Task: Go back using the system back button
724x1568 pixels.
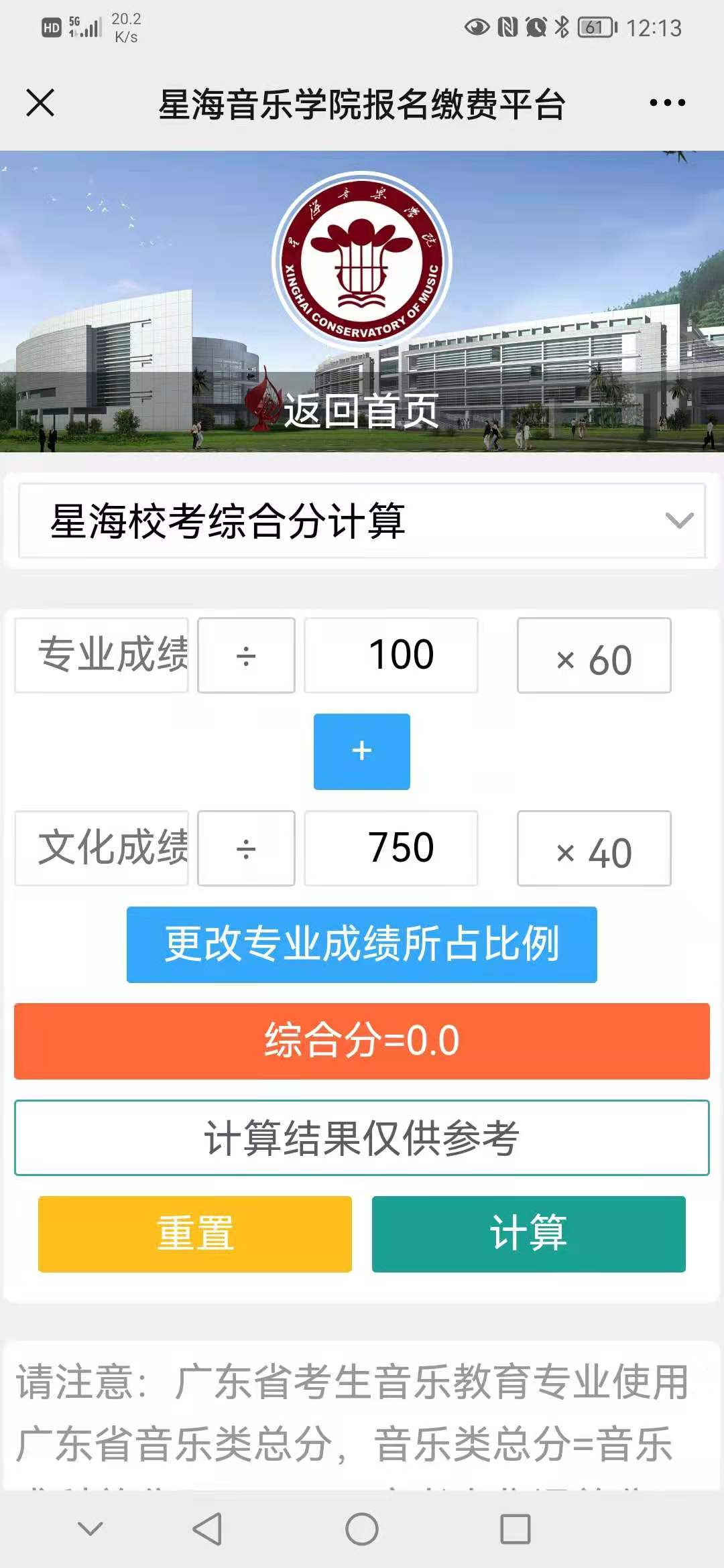Action: click(207, 1528)
